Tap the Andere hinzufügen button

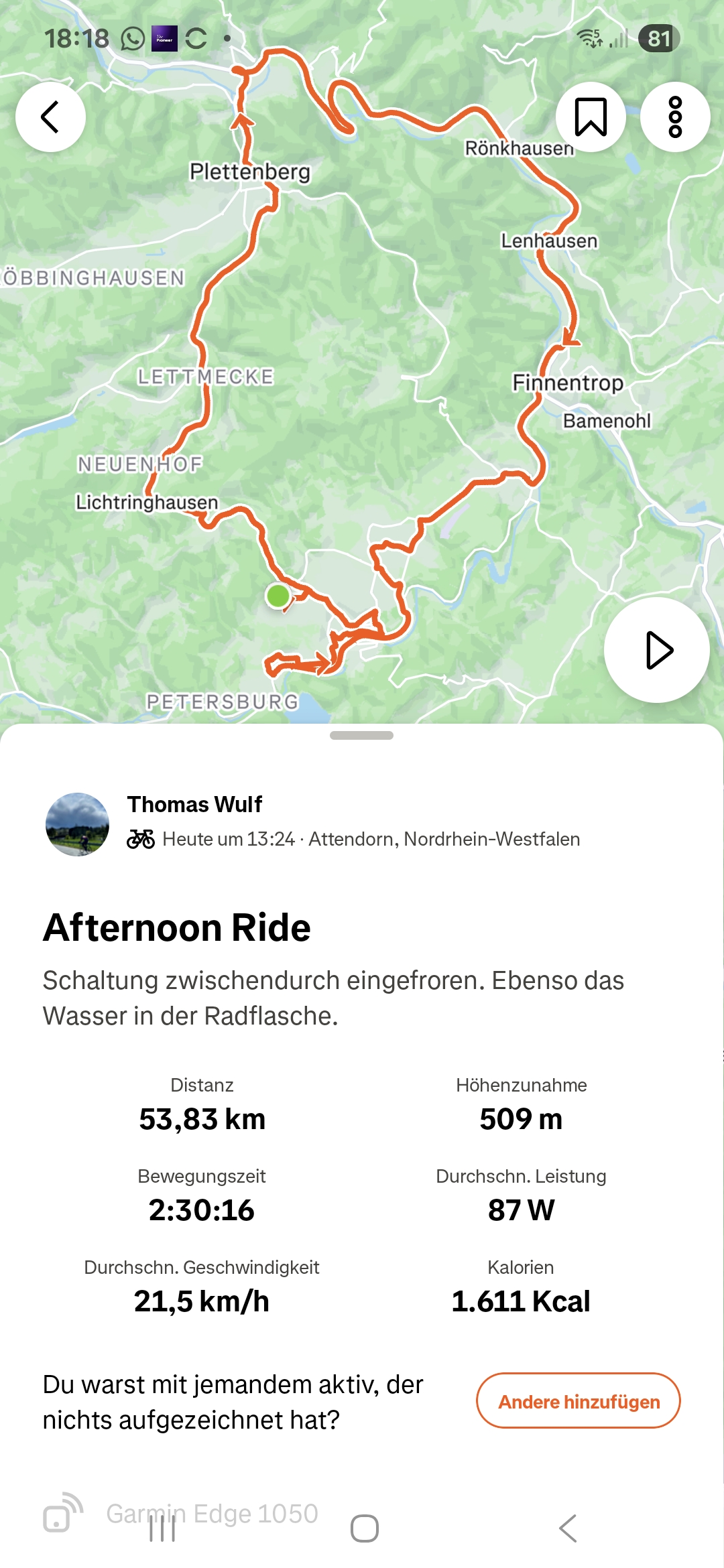coord(579,1401)
